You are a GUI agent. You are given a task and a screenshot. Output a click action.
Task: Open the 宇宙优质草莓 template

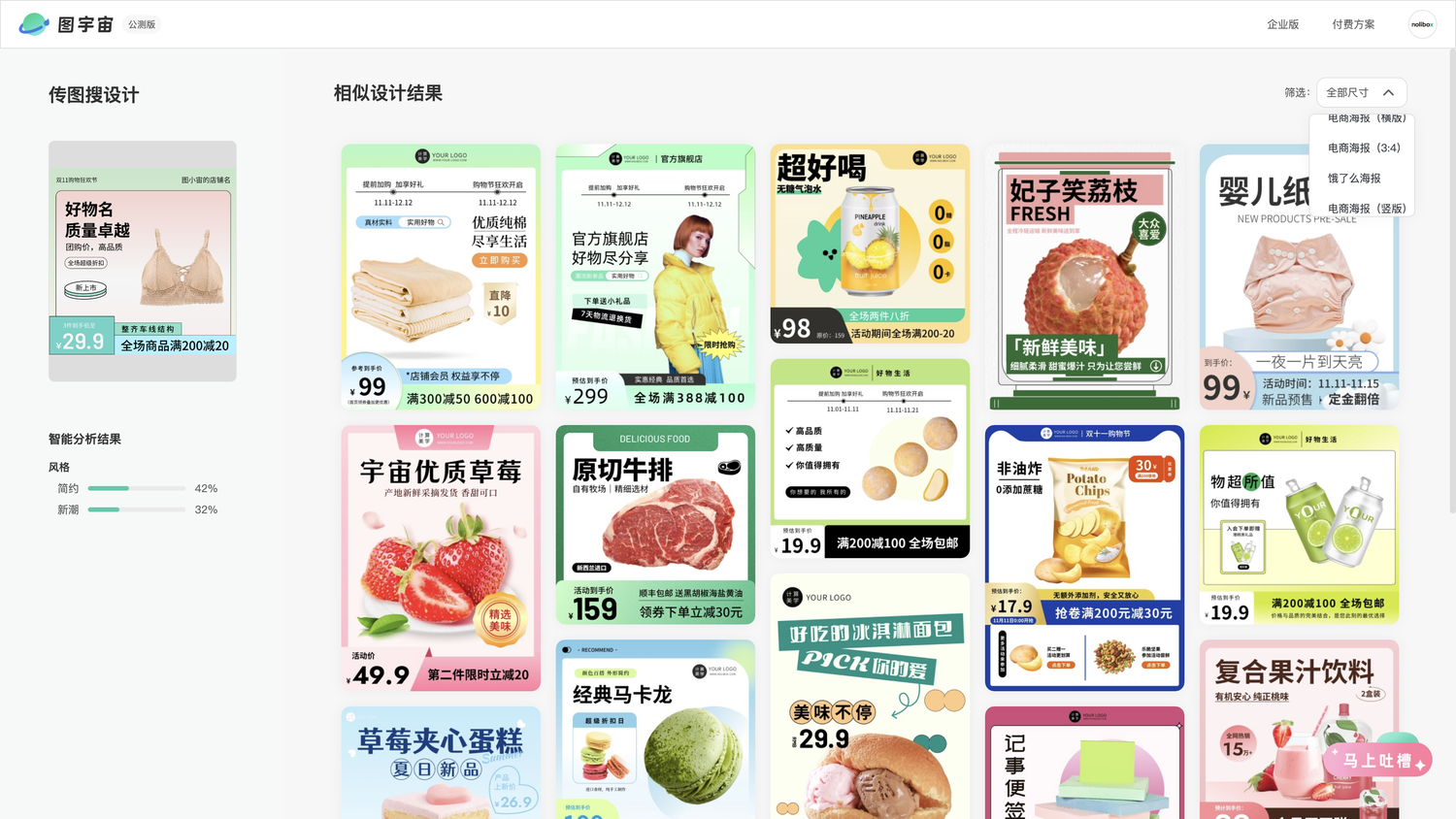[x=441, y=558]
